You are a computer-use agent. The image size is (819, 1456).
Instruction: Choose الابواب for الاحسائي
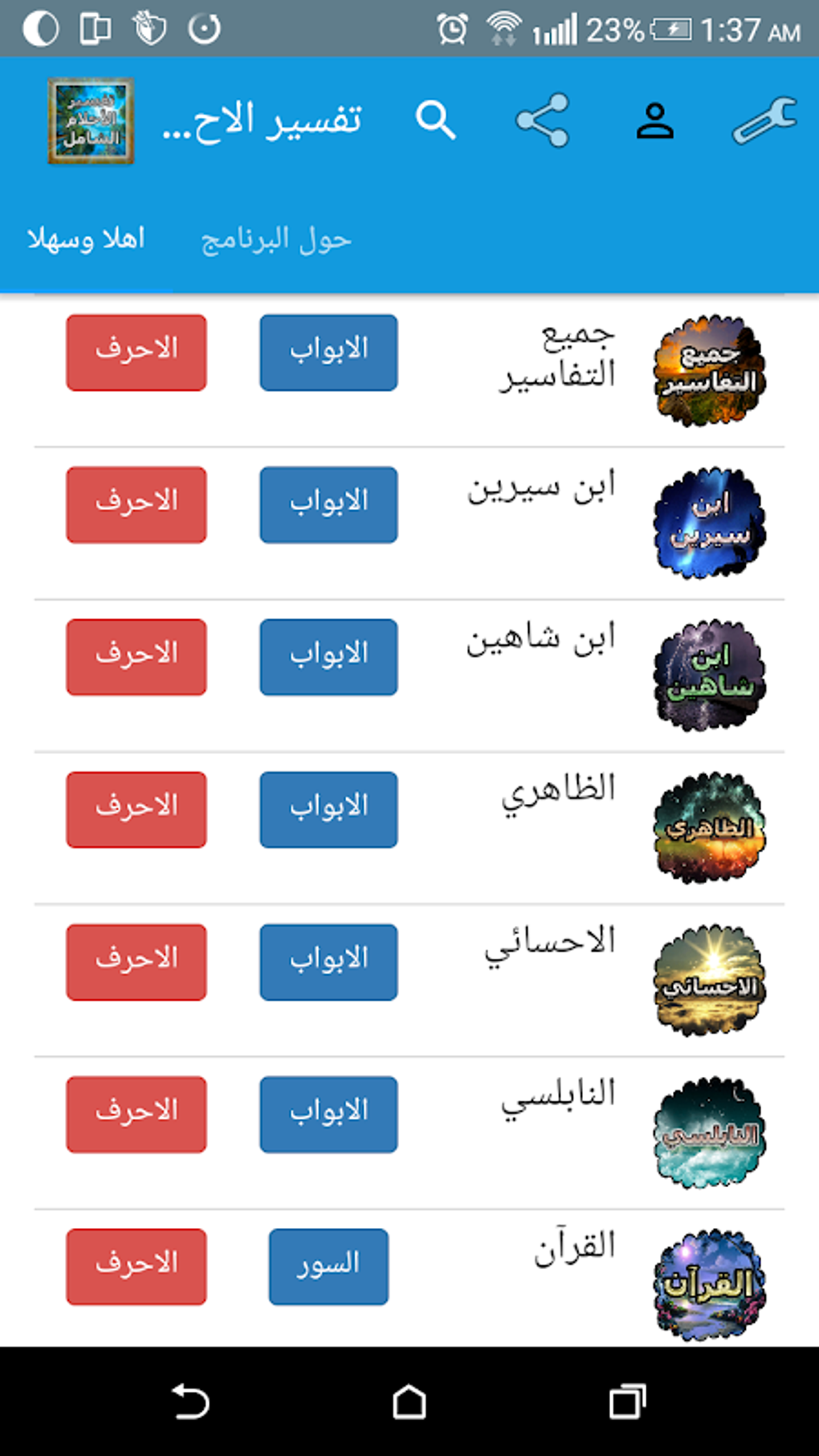(328, 962)
